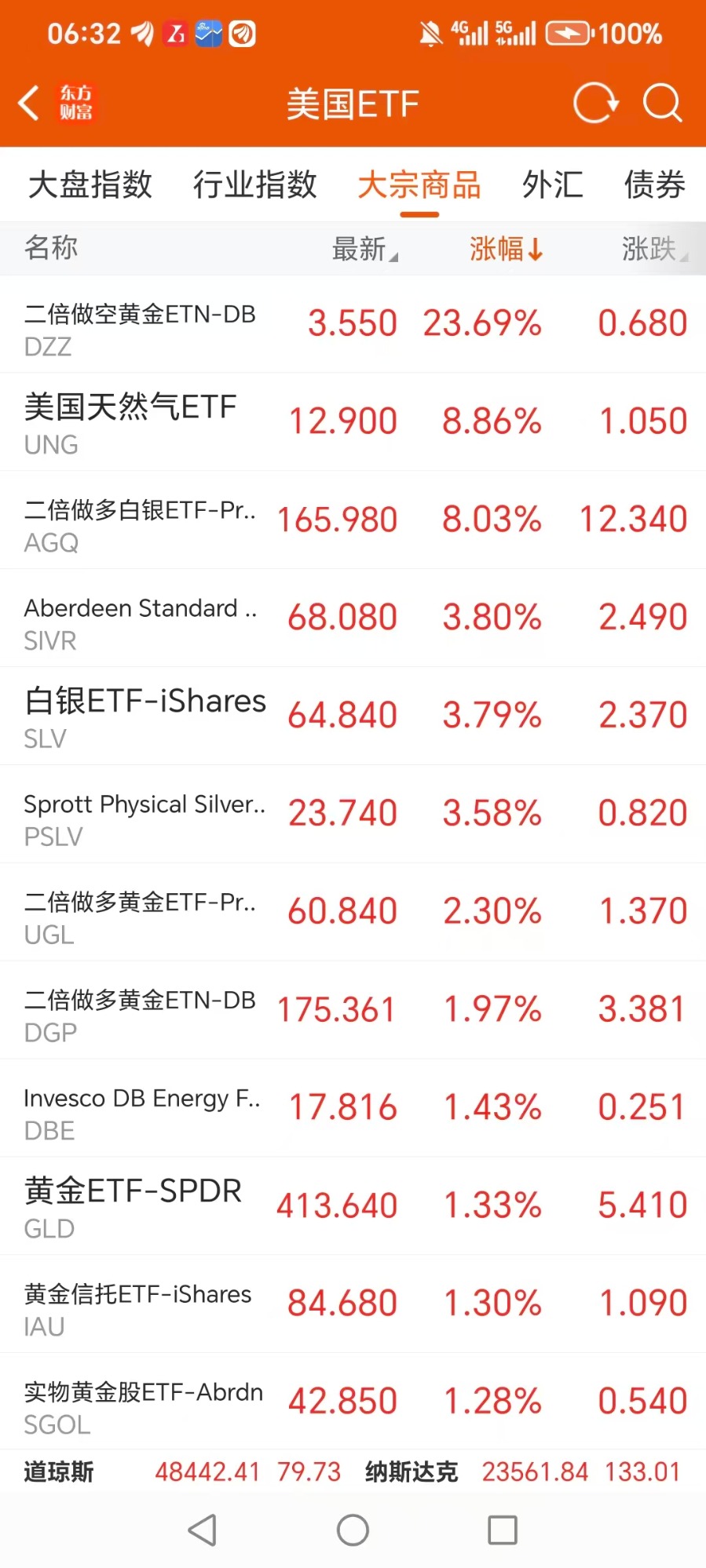Image resolution: width=706 pixels, height=1568 pixels.
Task: Open the DZZ 二倍做空黄金ETN row
Action: coord(353,324)
